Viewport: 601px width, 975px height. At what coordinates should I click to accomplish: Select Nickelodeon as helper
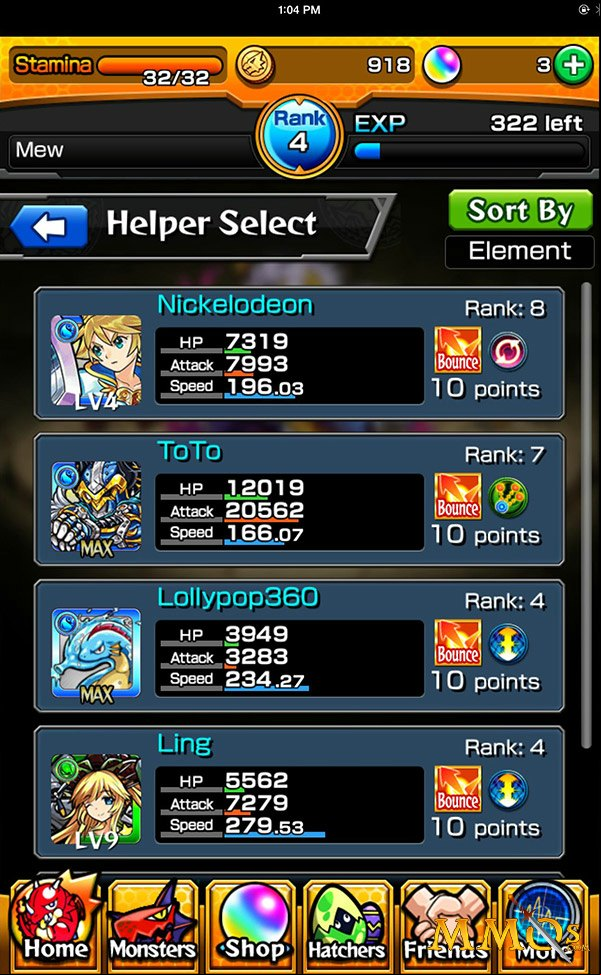point(299,353)
